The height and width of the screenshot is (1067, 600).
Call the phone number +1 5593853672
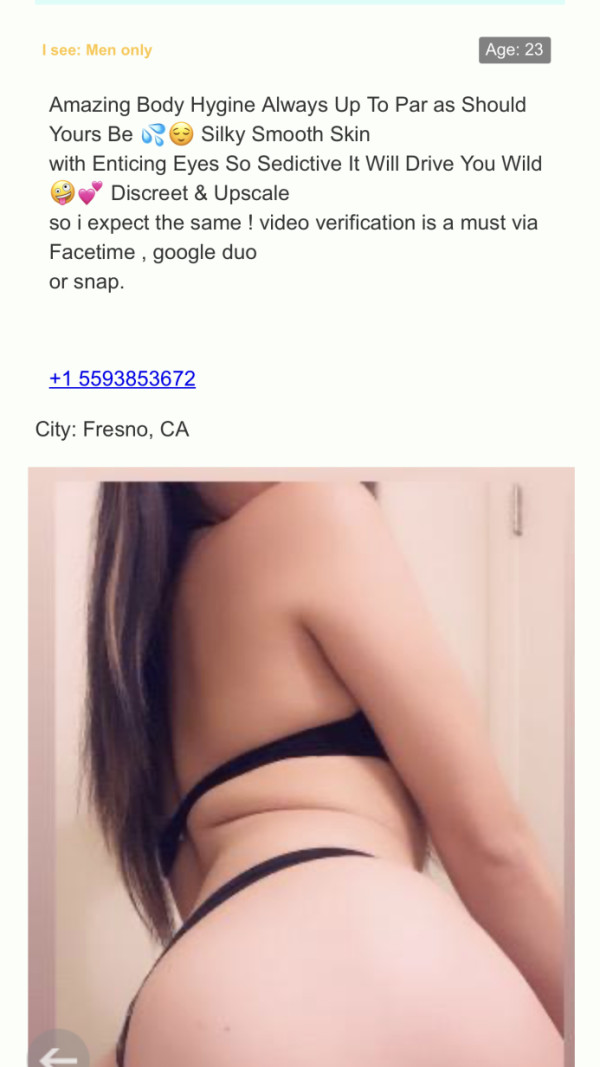pyautogui.click(x=122, y=379)
